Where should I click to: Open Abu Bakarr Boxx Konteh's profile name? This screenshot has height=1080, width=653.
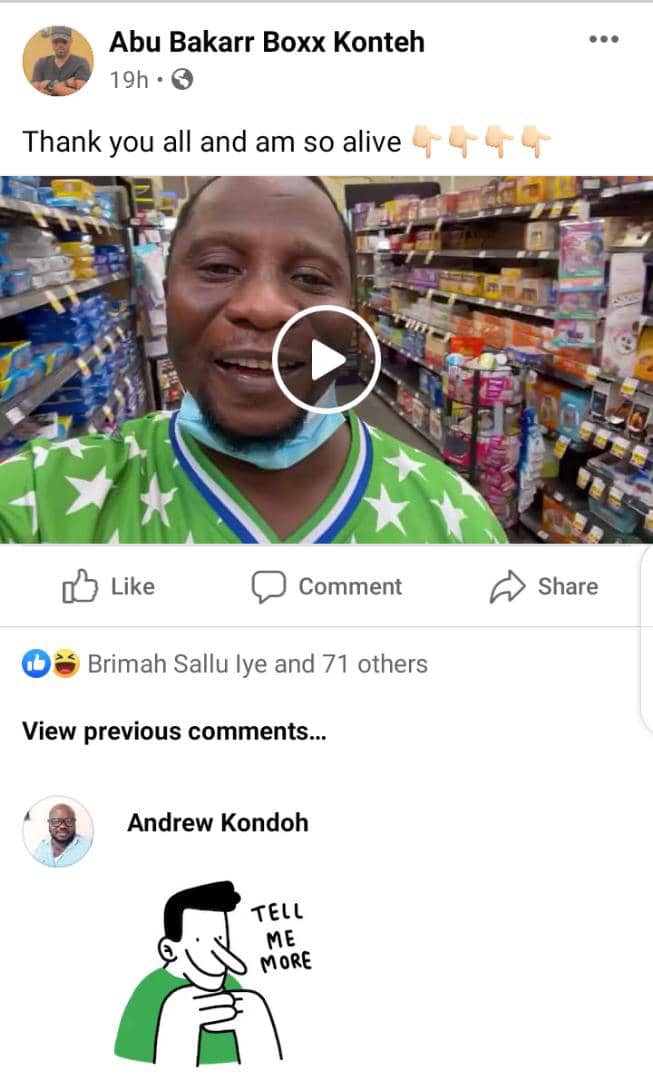[x=266, y=42]
